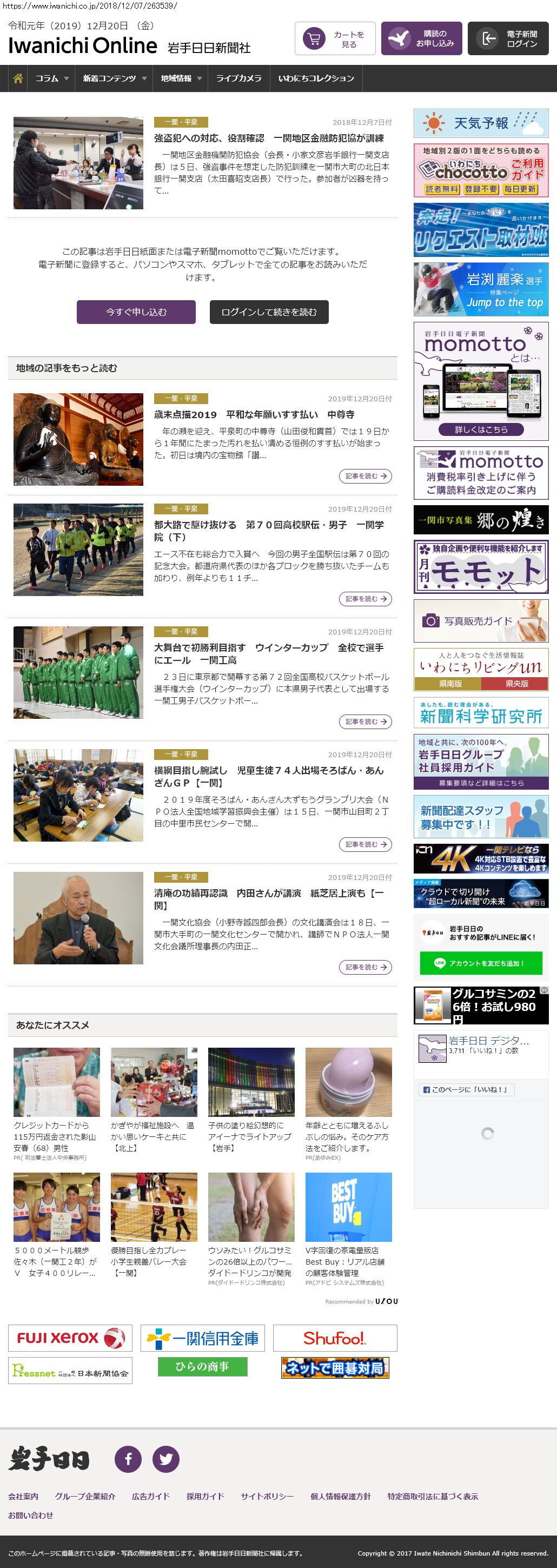The width and height of the screenshot is (557, 1568).
Task: Open the Twitter icon in the footer
Action: (165, 1459)
